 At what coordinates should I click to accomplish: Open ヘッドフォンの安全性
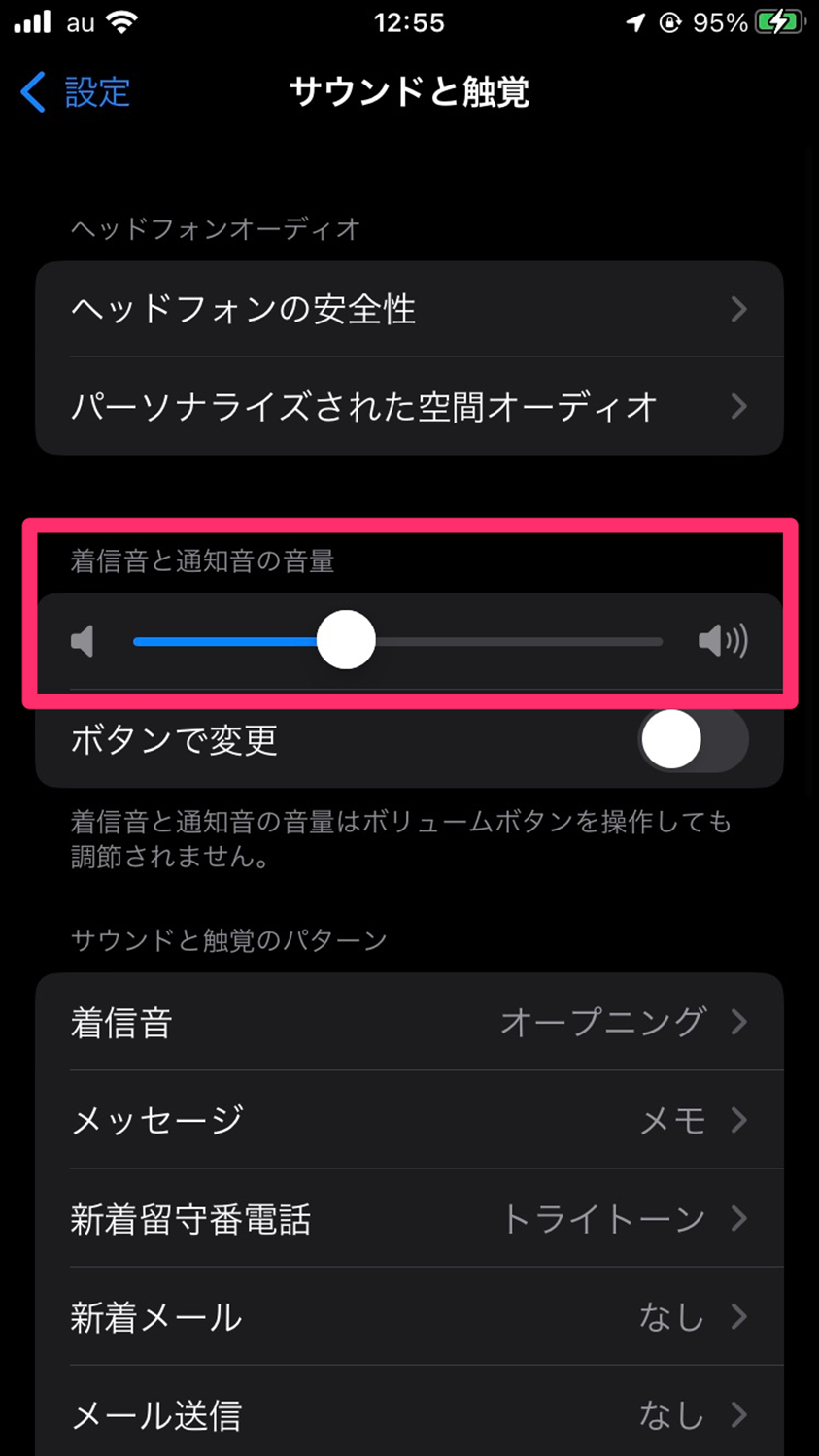409,309
